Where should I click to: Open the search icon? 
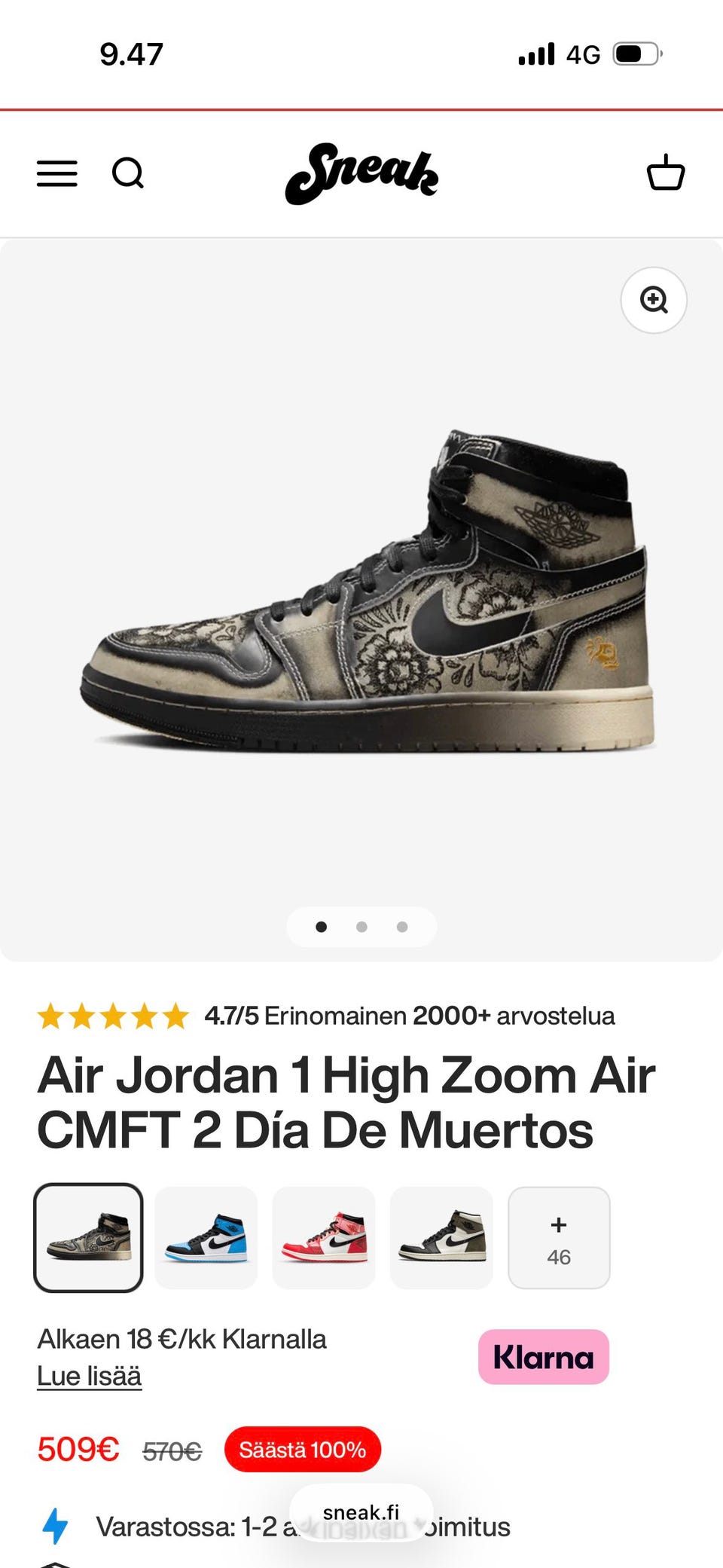(127, 173)
